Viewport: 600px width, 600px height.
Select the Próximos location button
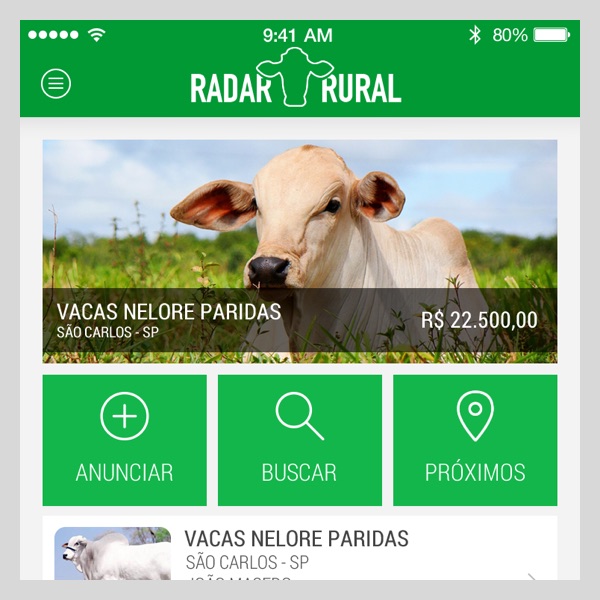point(475,440)
